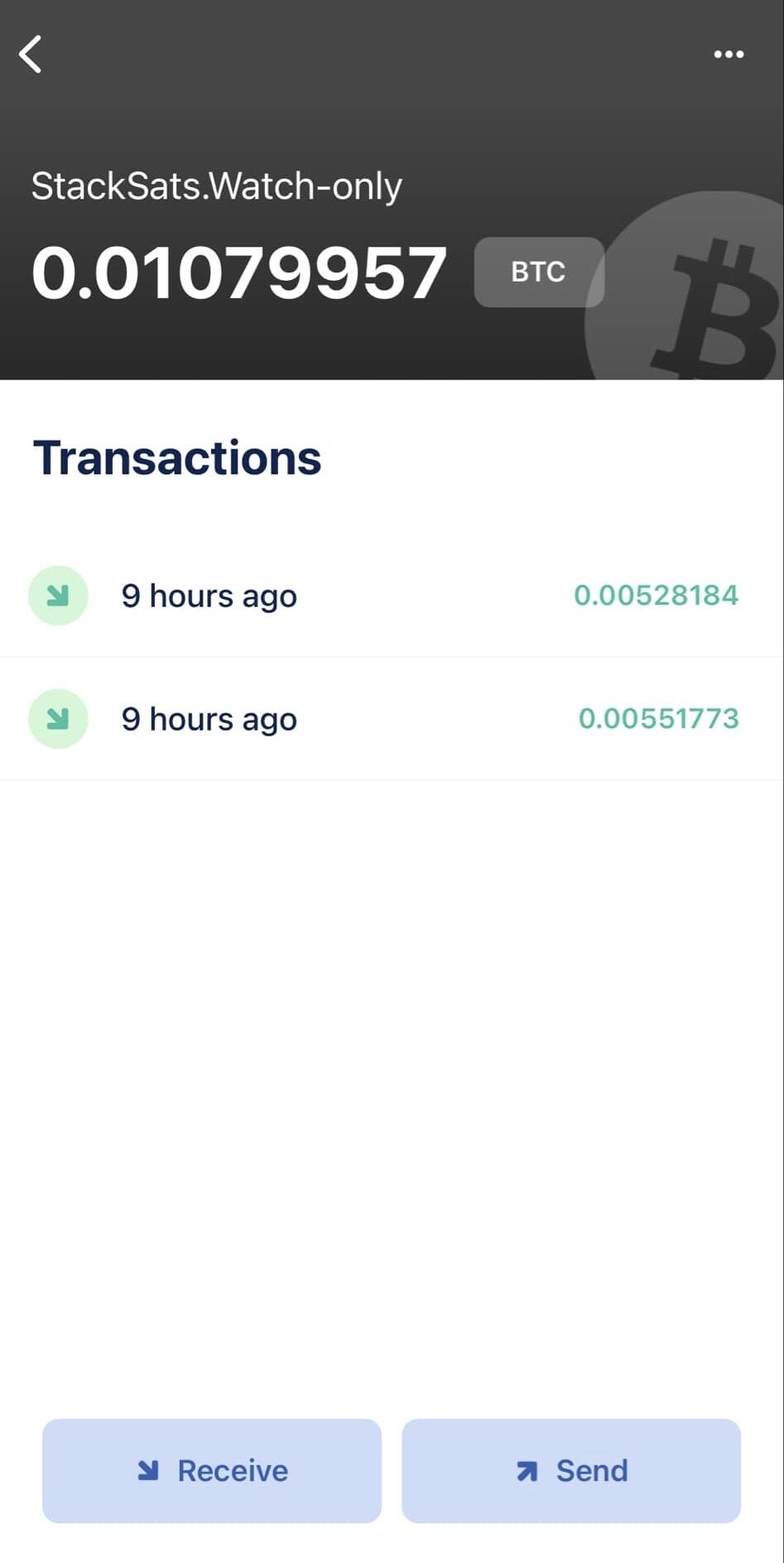Tap the Receive button
The width and height of the screenshot is (784, 1563).
click(x=212, y=1470)
